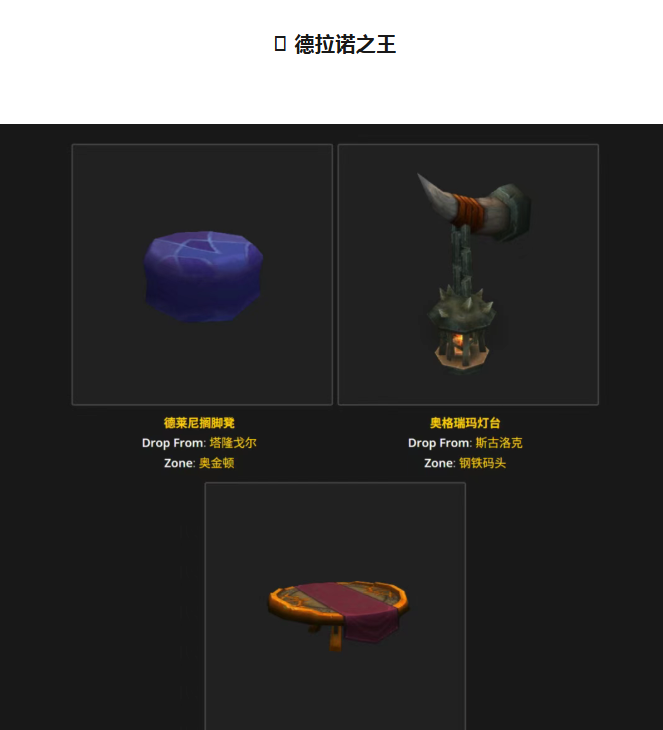The image size is (663, 730).
Task: Open the 塔隆戈尔 drop source link
Action: 226,443
